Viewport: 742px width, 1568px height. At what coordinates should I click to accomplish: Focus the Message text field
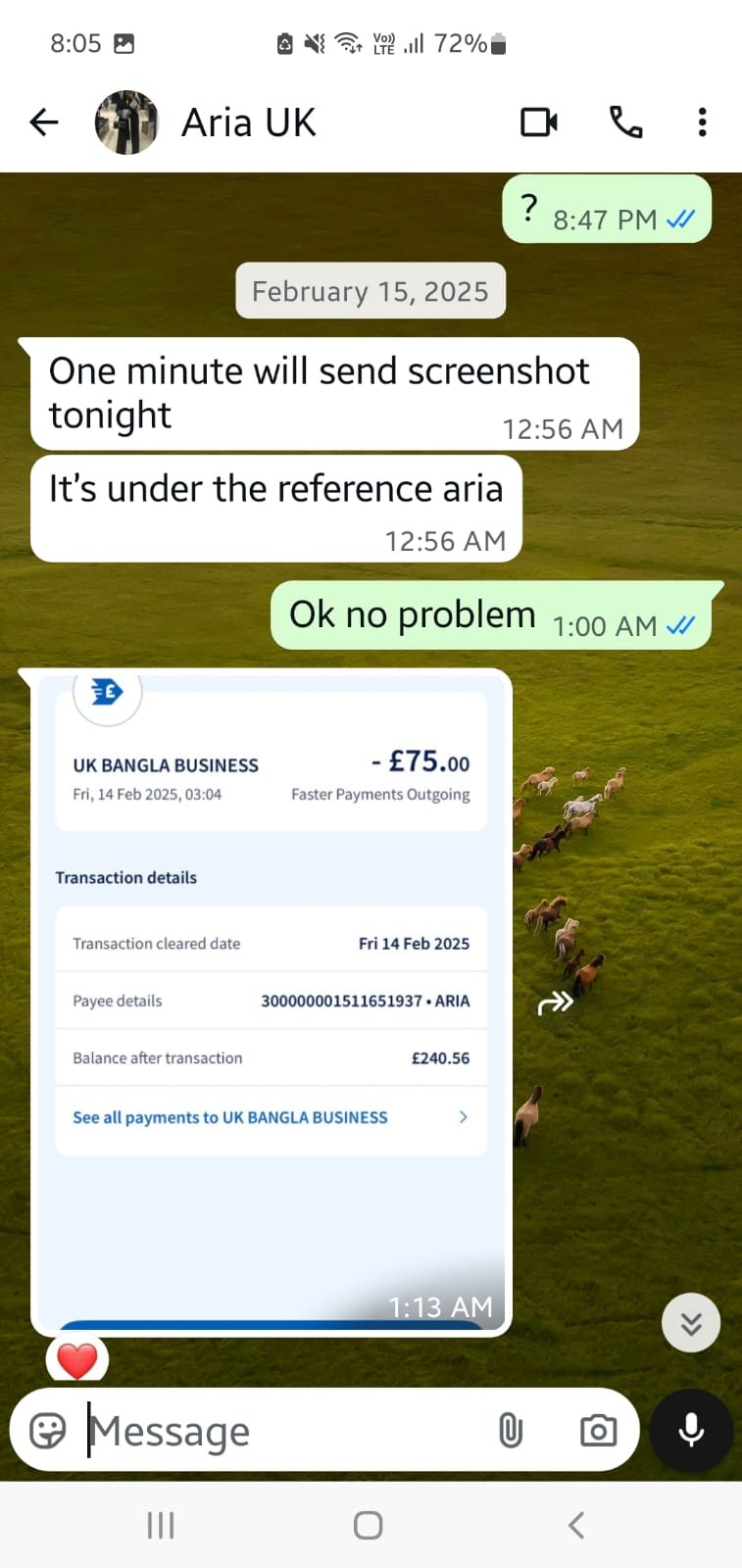click(284, 1431)
